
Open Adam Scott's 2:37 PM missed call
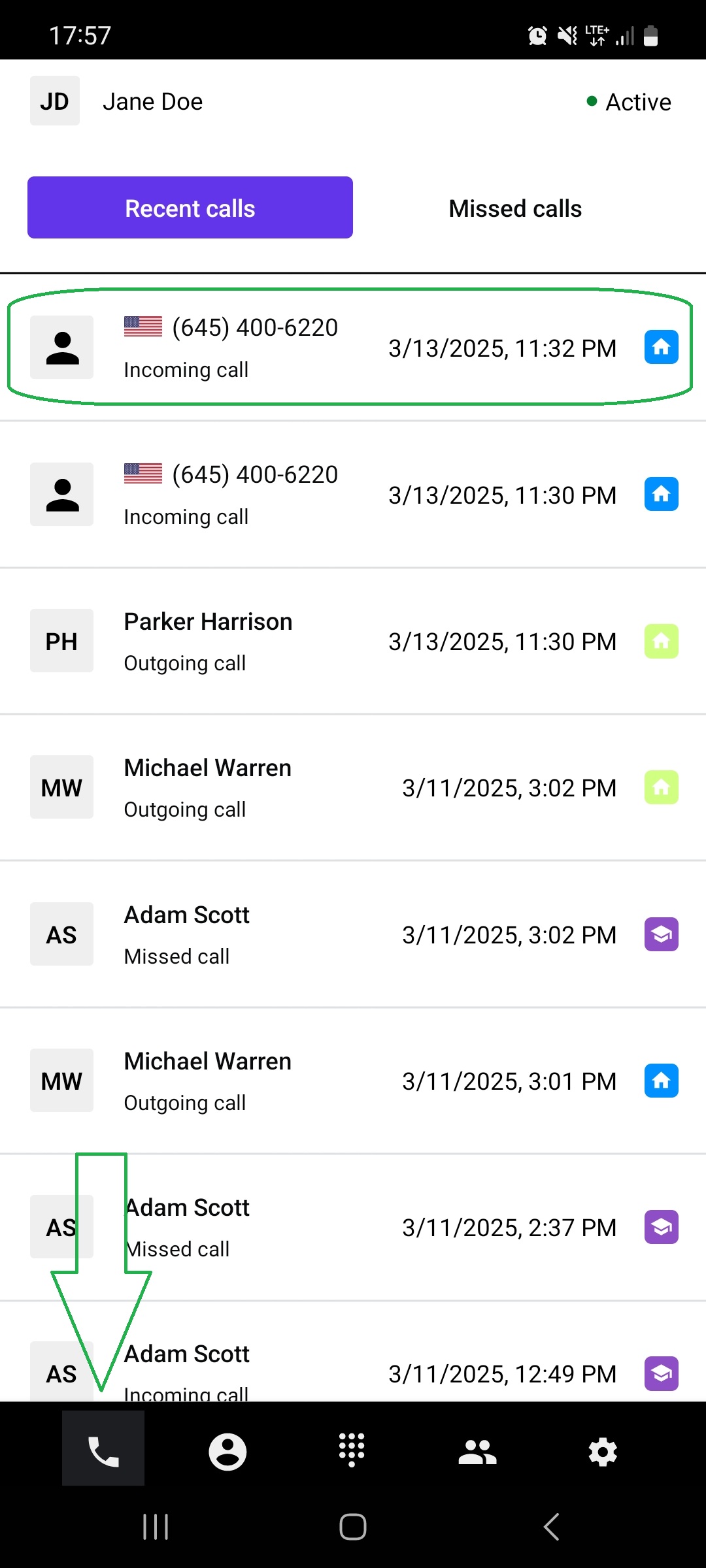click(x=353, y=1228)
